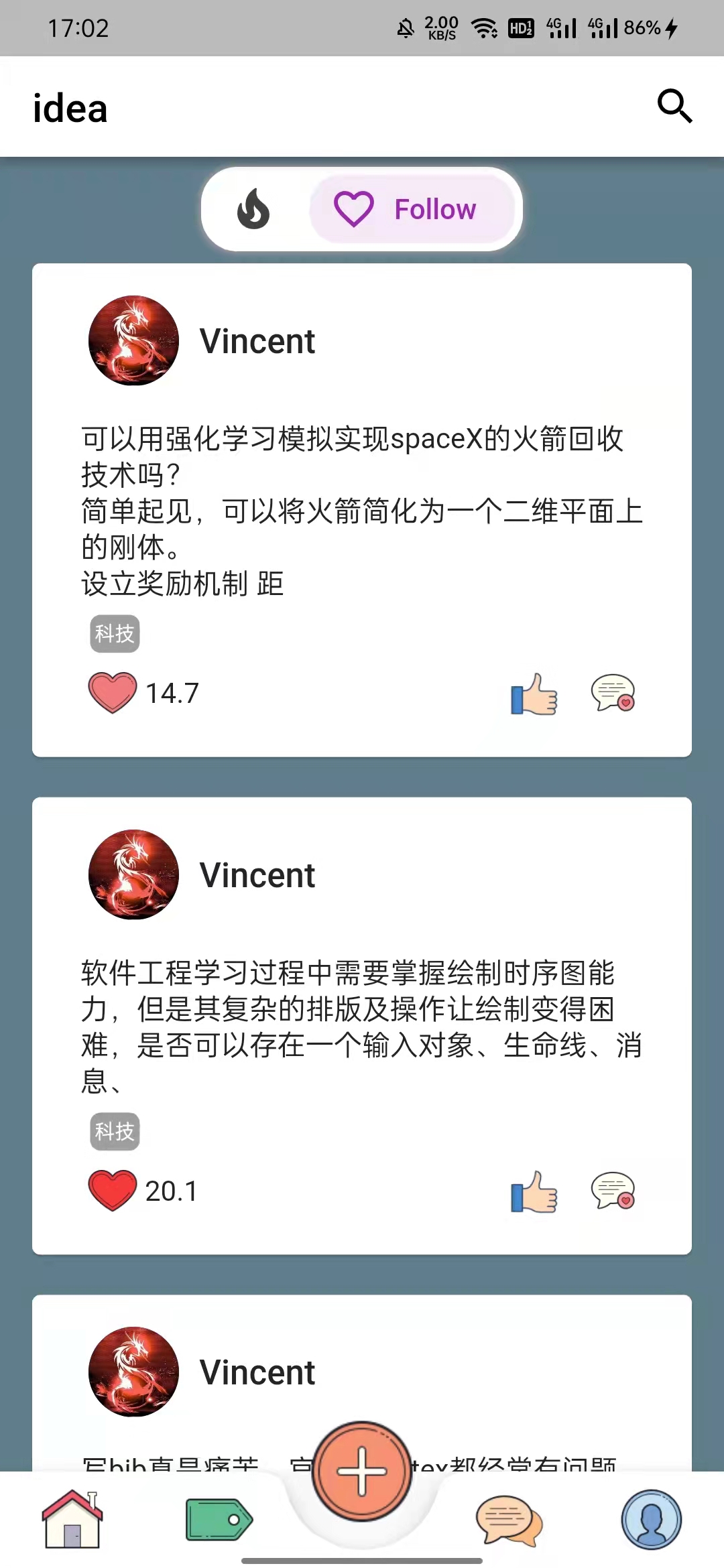
Task: Open the green tag tab
Action: (219, 1520)
